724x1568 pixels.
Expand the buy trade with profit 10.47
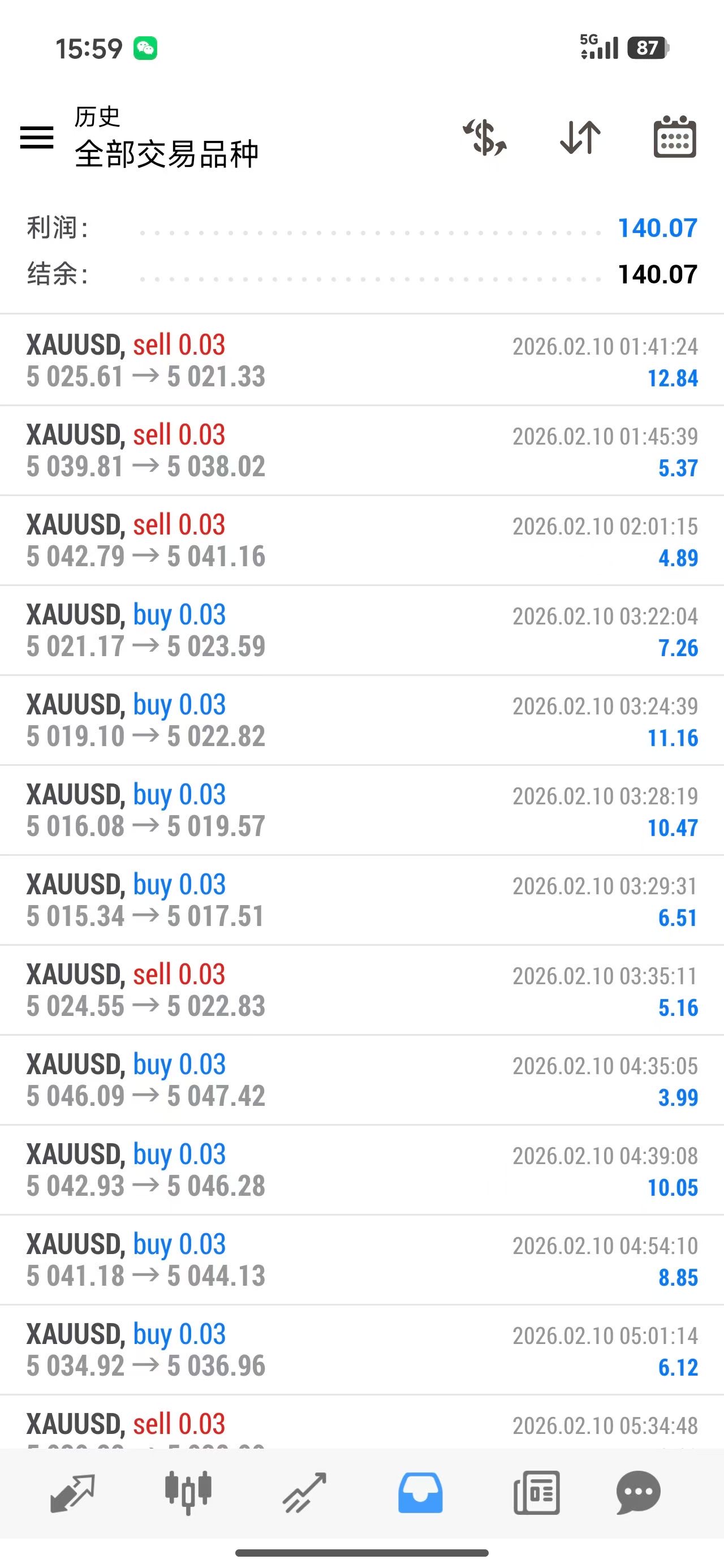361,811
